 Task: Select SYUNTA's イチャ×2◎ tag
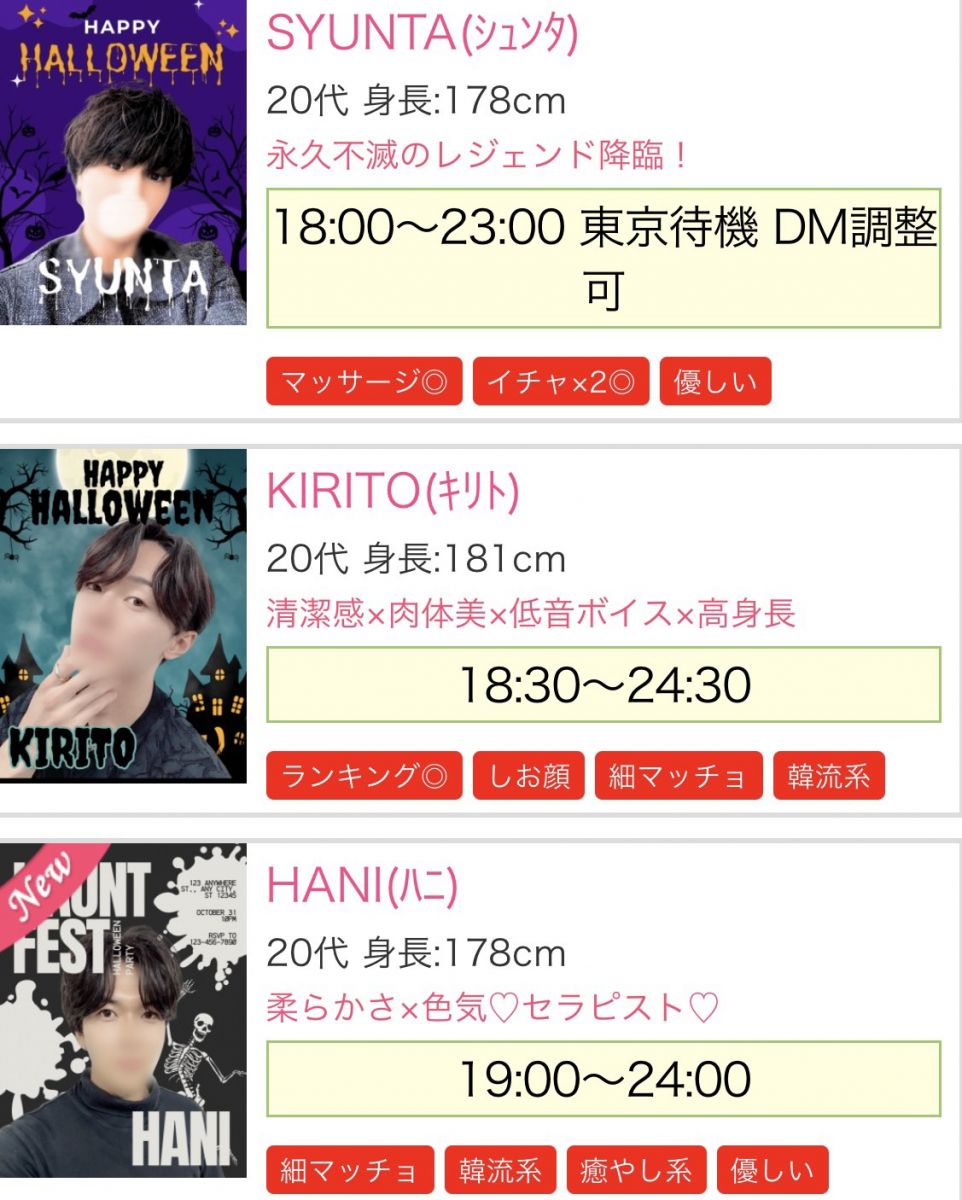pos(560,381)
